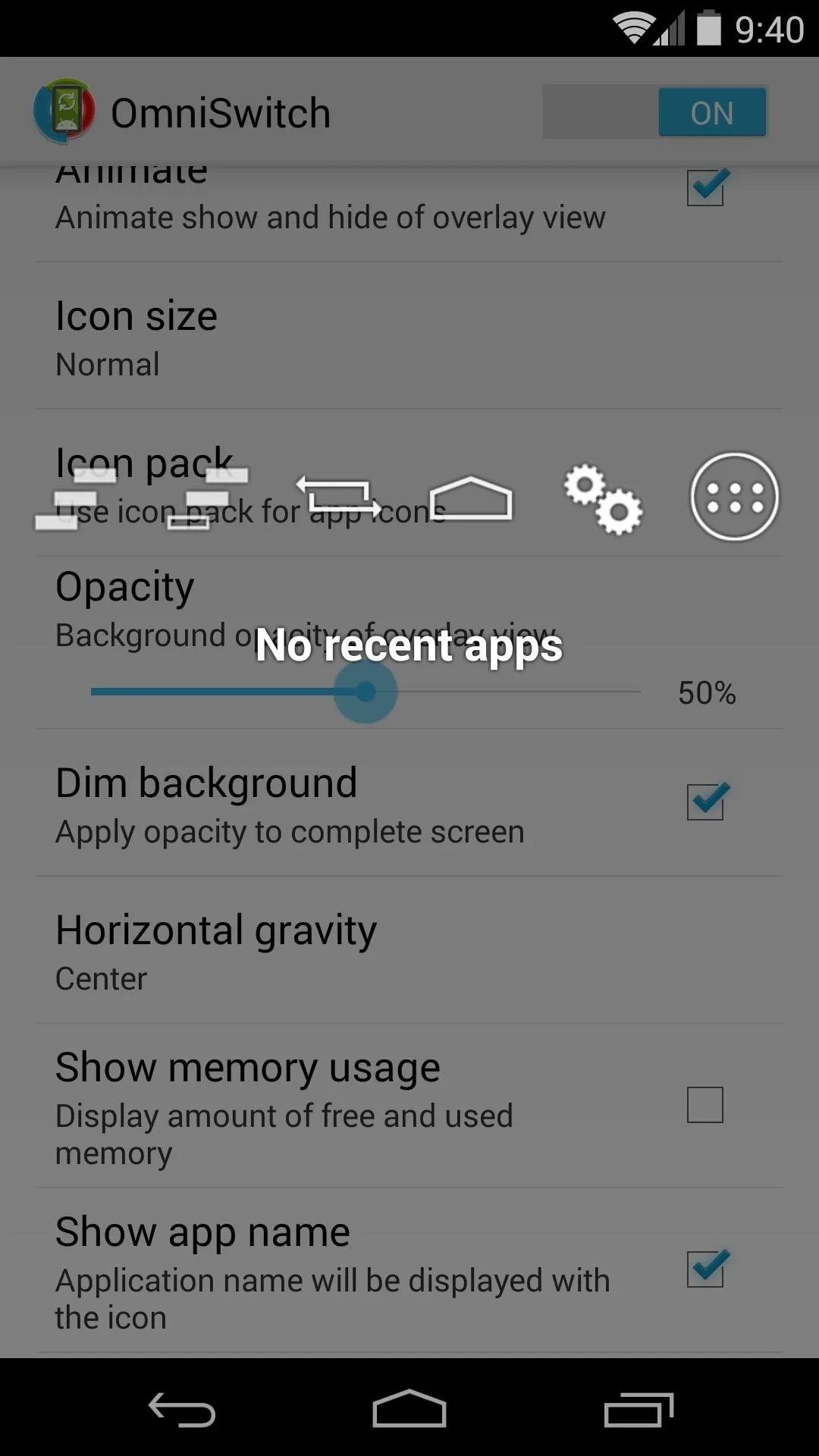The height and width of the screenshot is (1456, 819).
Task: Turn off the OmniSwitch ON toggle
Action: tap(655, 112)
